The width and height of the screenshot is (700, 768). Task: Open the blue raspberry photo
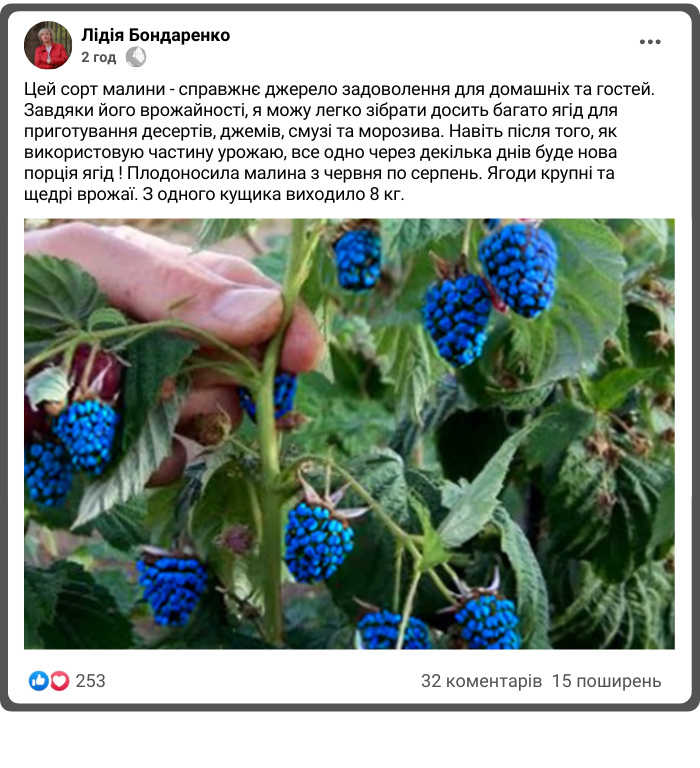pyautogui.click(x=349, y=434)
